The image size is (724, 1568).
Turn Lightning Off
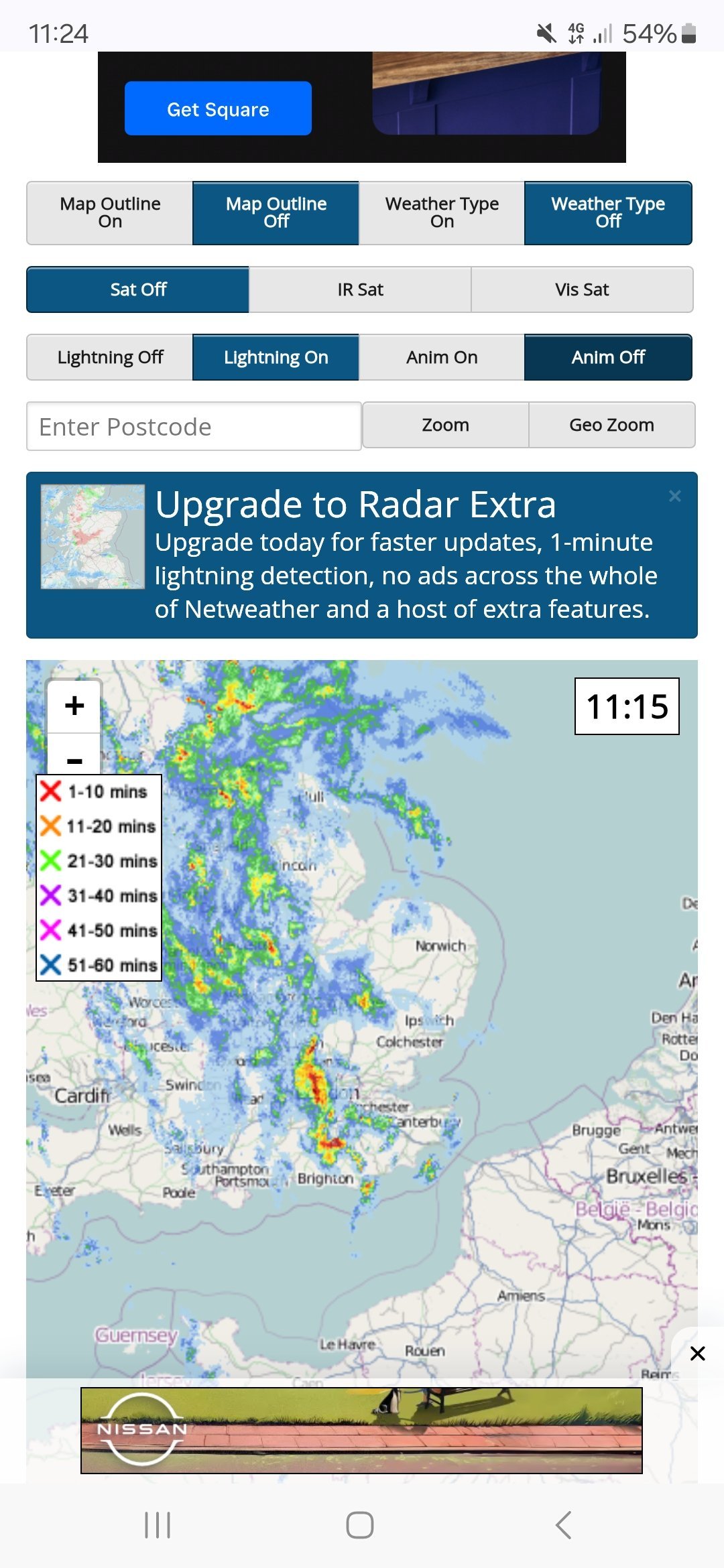click(110, 357)
